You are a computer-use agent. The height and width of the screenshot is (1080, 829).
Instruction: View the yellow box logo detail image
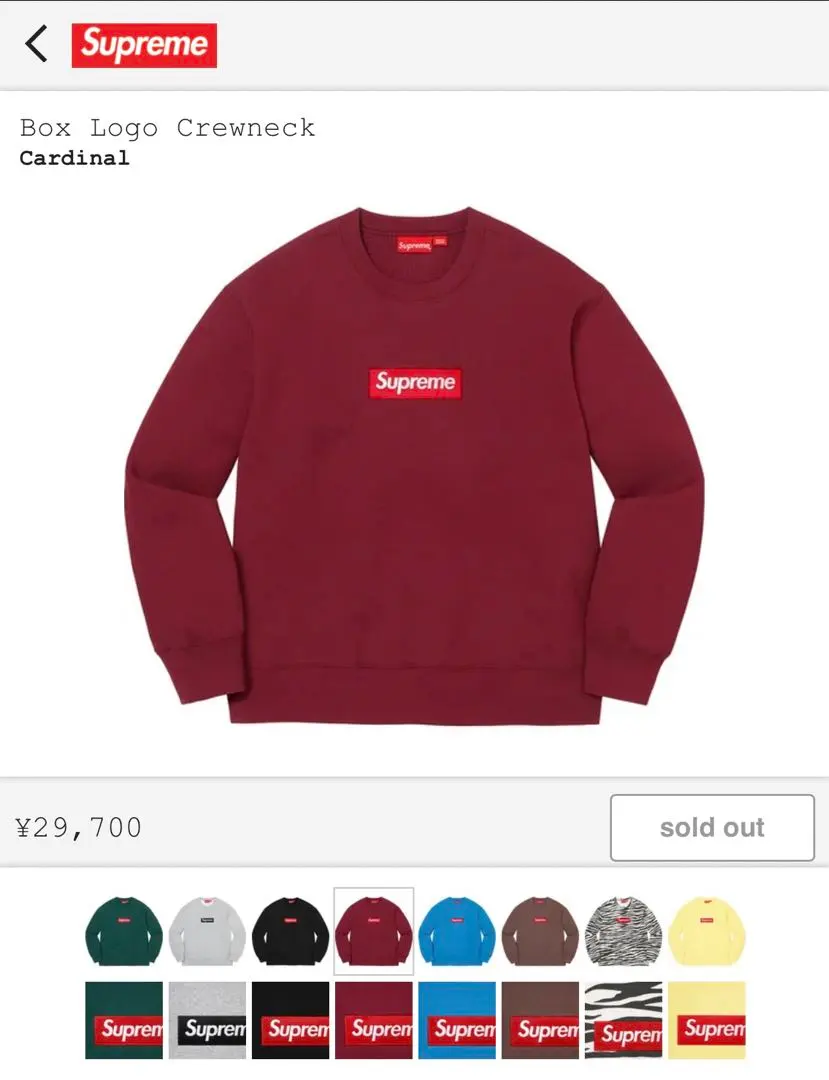pos(707,1020)
